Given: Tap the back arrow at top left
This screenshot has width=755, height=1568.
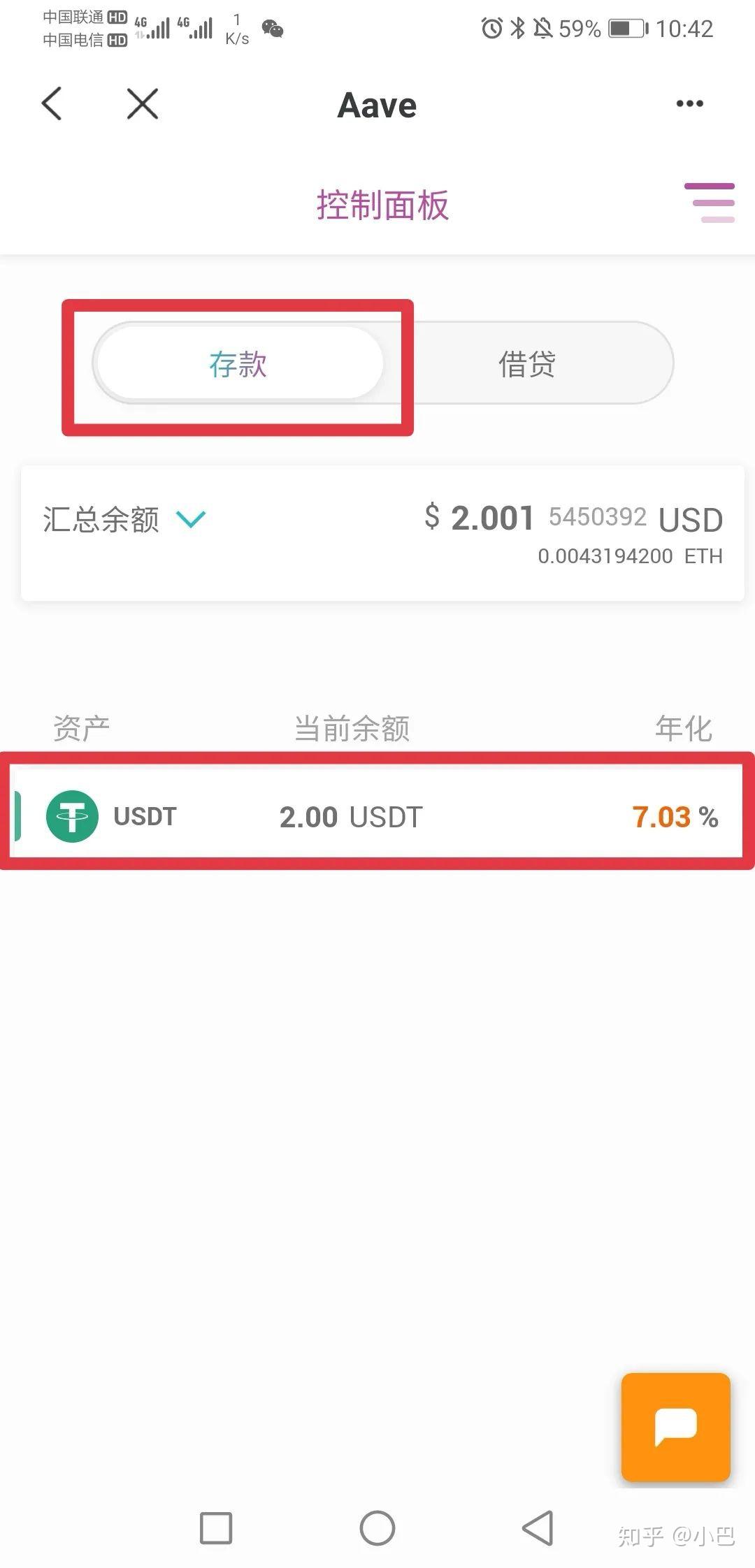Looking at the screenshot, I should (x=51, y=103).
